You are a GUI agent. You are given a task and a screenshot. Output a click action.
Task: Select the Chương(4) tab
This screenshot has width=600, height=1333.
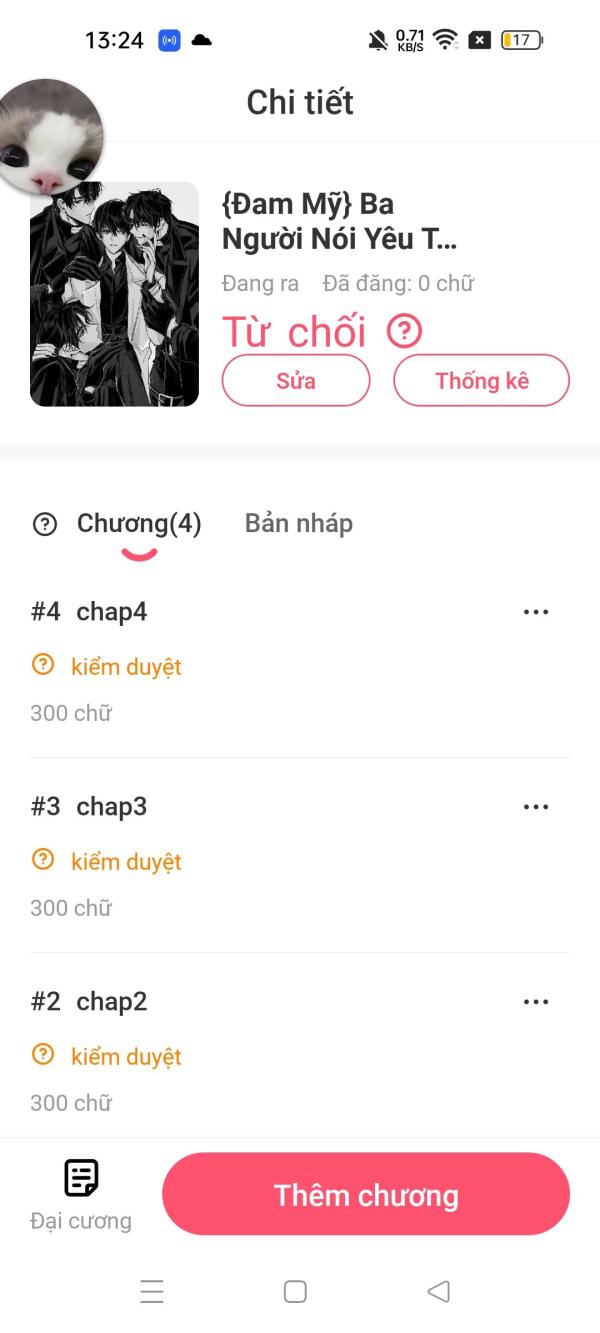coord(139,523)
